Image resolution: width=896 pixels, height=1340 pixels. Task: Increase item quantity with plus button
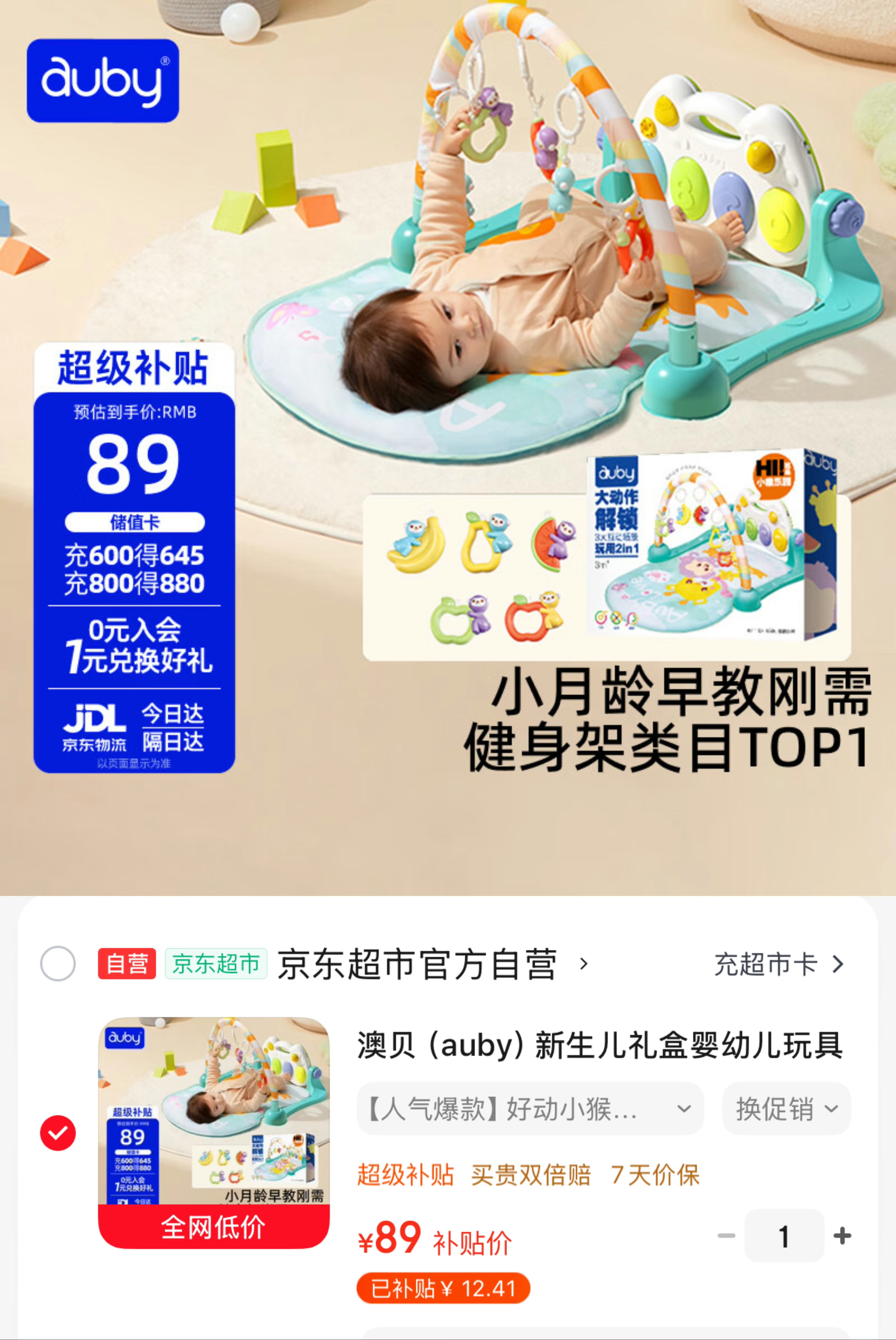pyautogui.click(x=842, y=1236)
